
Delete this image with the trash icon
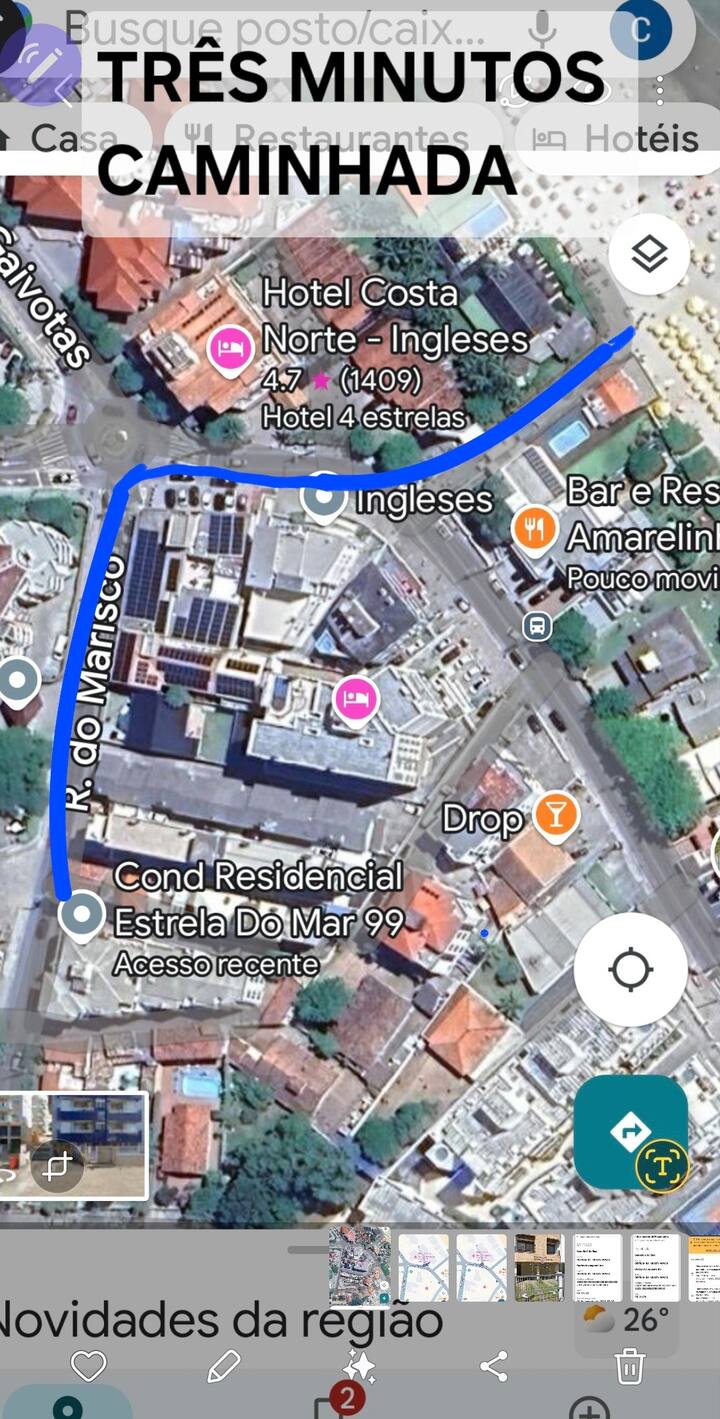click(629, 1366)
